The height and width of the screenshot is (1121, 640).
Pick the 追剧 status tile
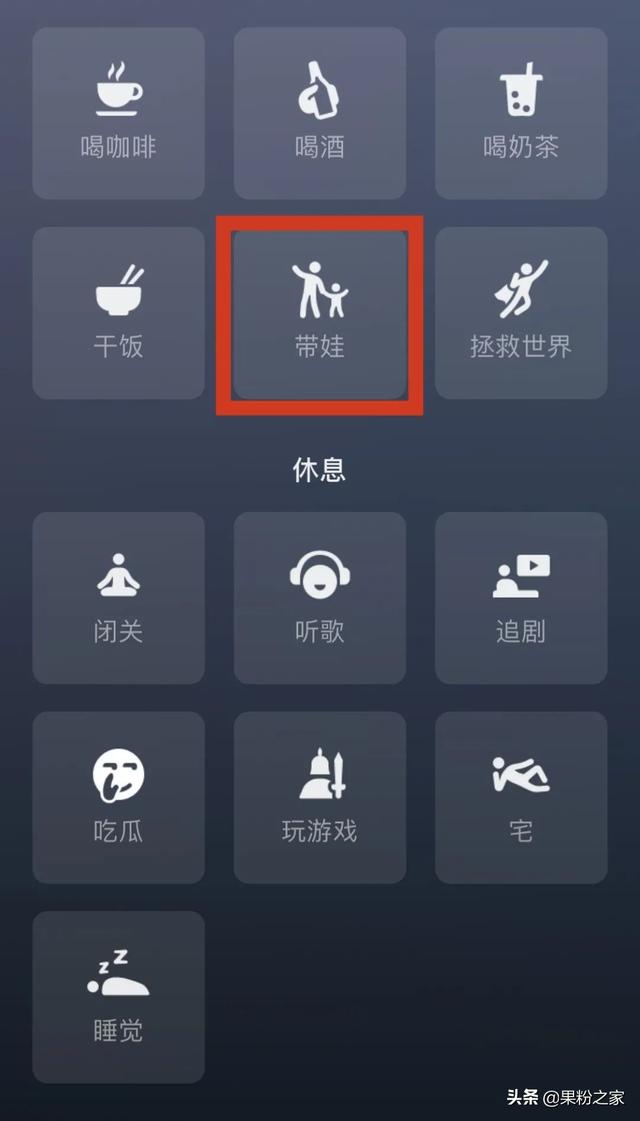click(521, 598)
